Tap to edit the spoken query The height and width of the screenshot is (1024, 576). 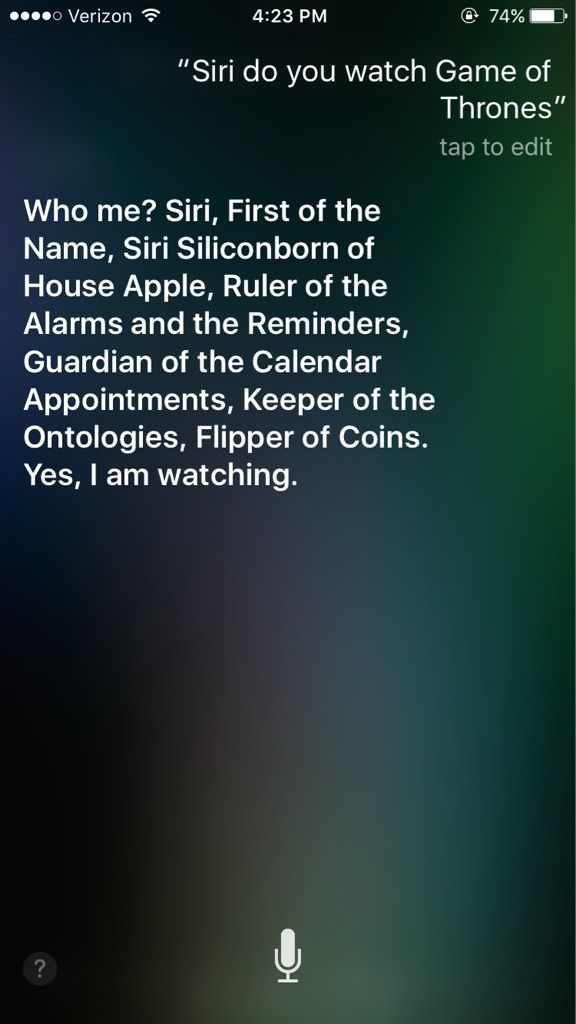496,147
